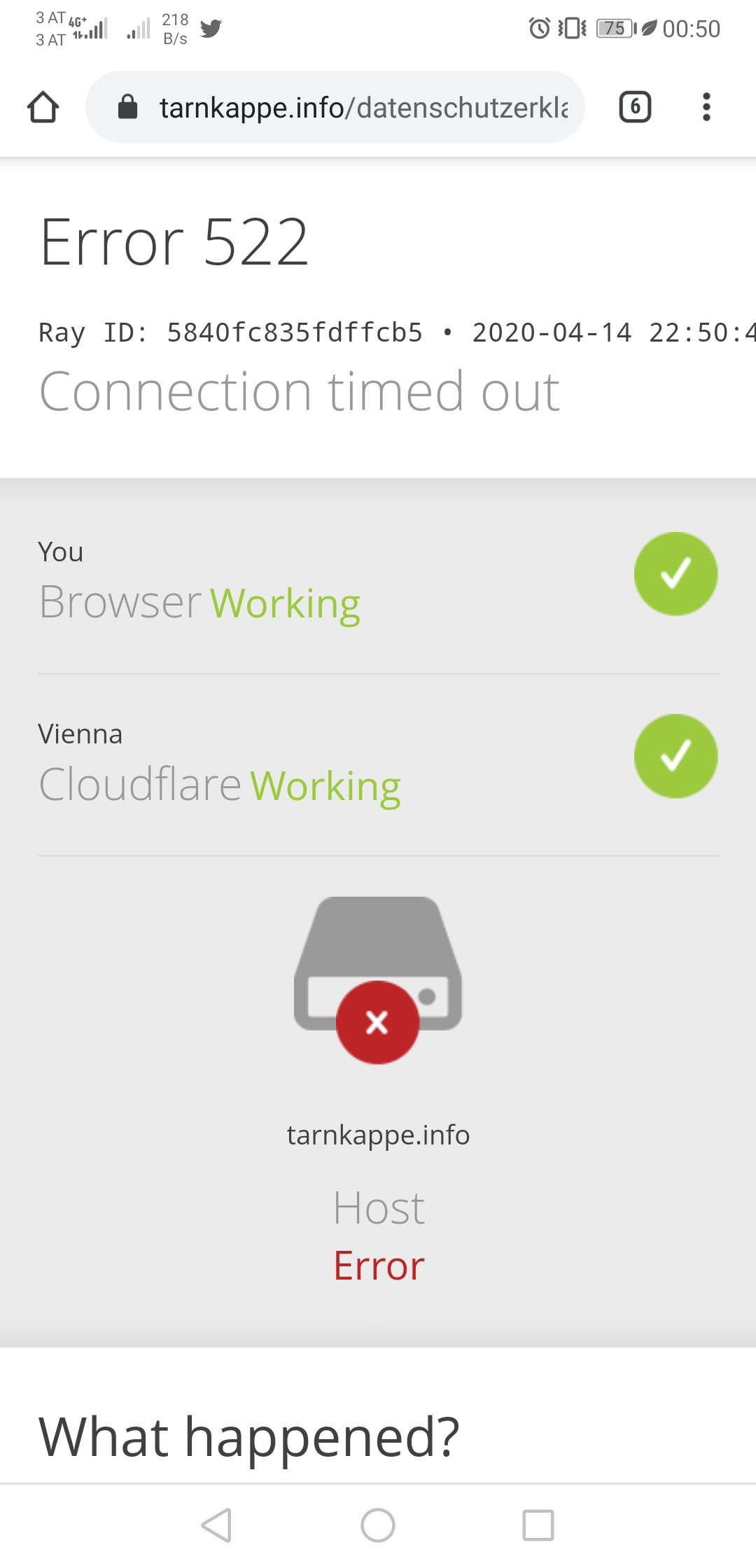Go to the browser home page

point(43,107)
